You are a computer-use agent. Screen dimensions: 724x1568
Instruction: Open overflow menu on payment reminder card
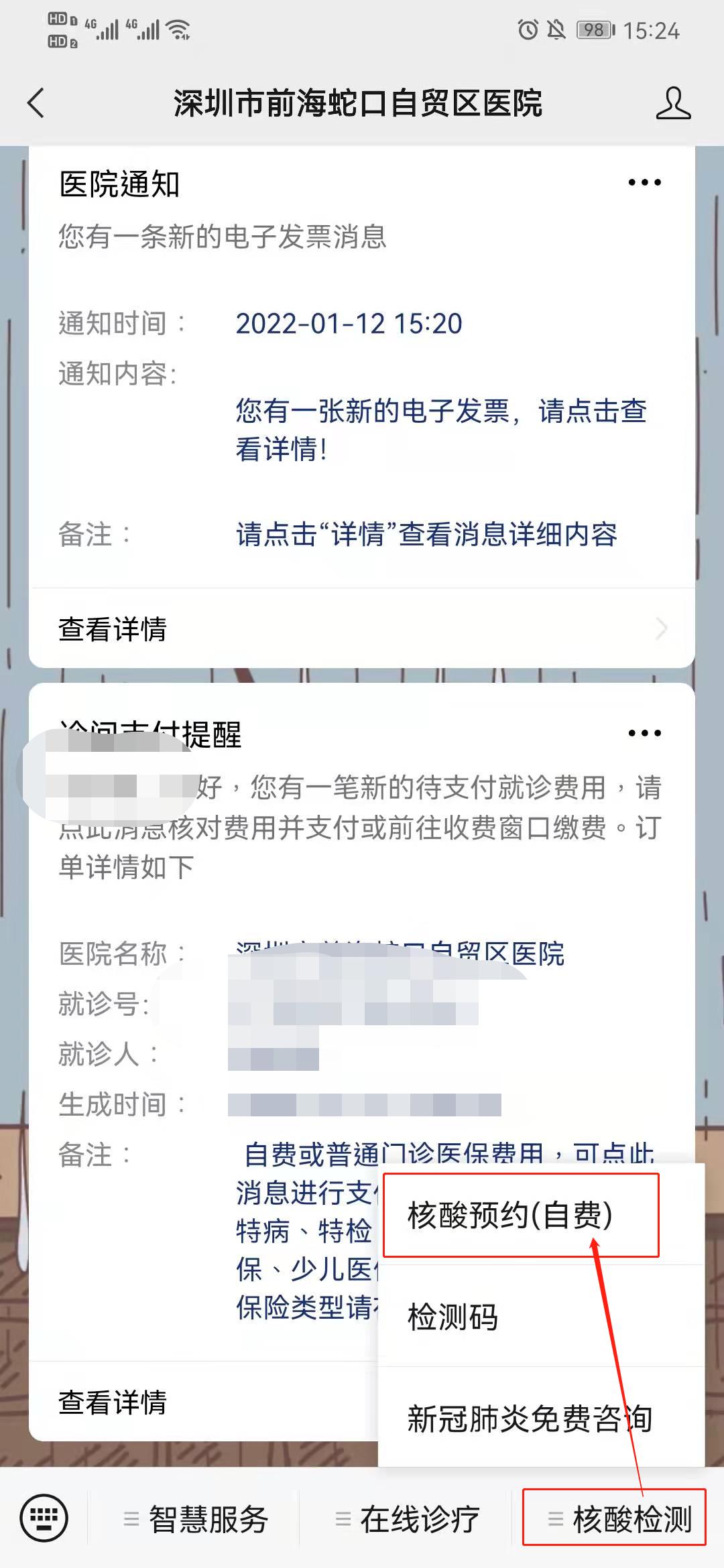point(644,733)
